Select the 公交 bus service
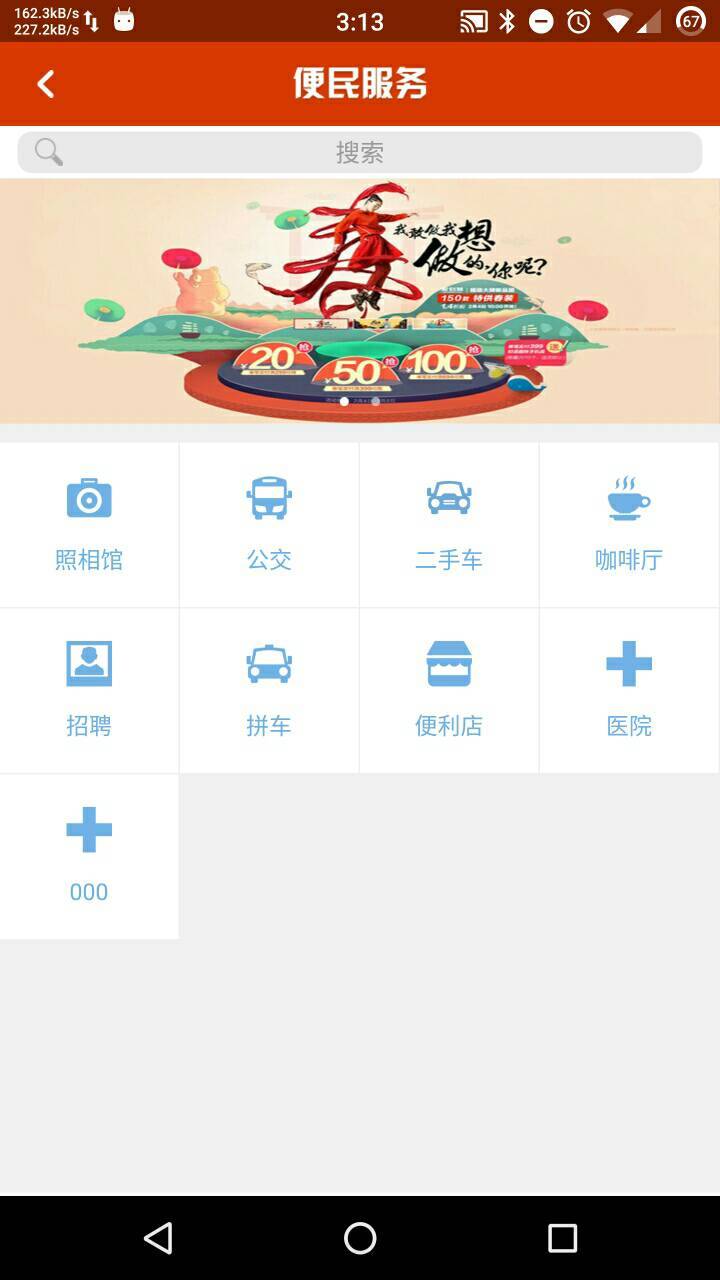The image size is (720, 1280). 269,524
